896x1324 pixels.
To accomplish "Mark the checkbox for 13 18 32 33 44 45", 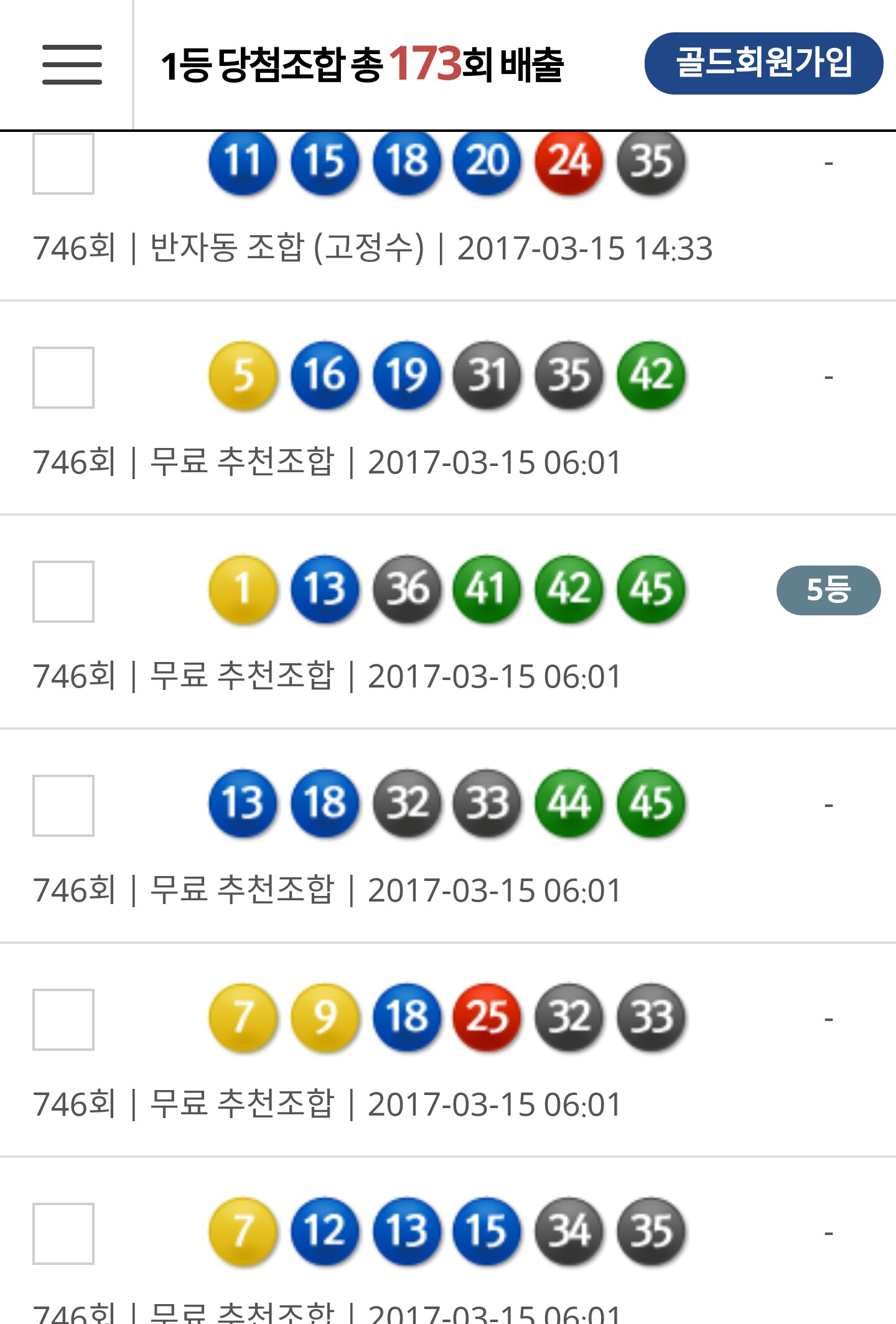I will pyautogui.click(x=63, y=806).
